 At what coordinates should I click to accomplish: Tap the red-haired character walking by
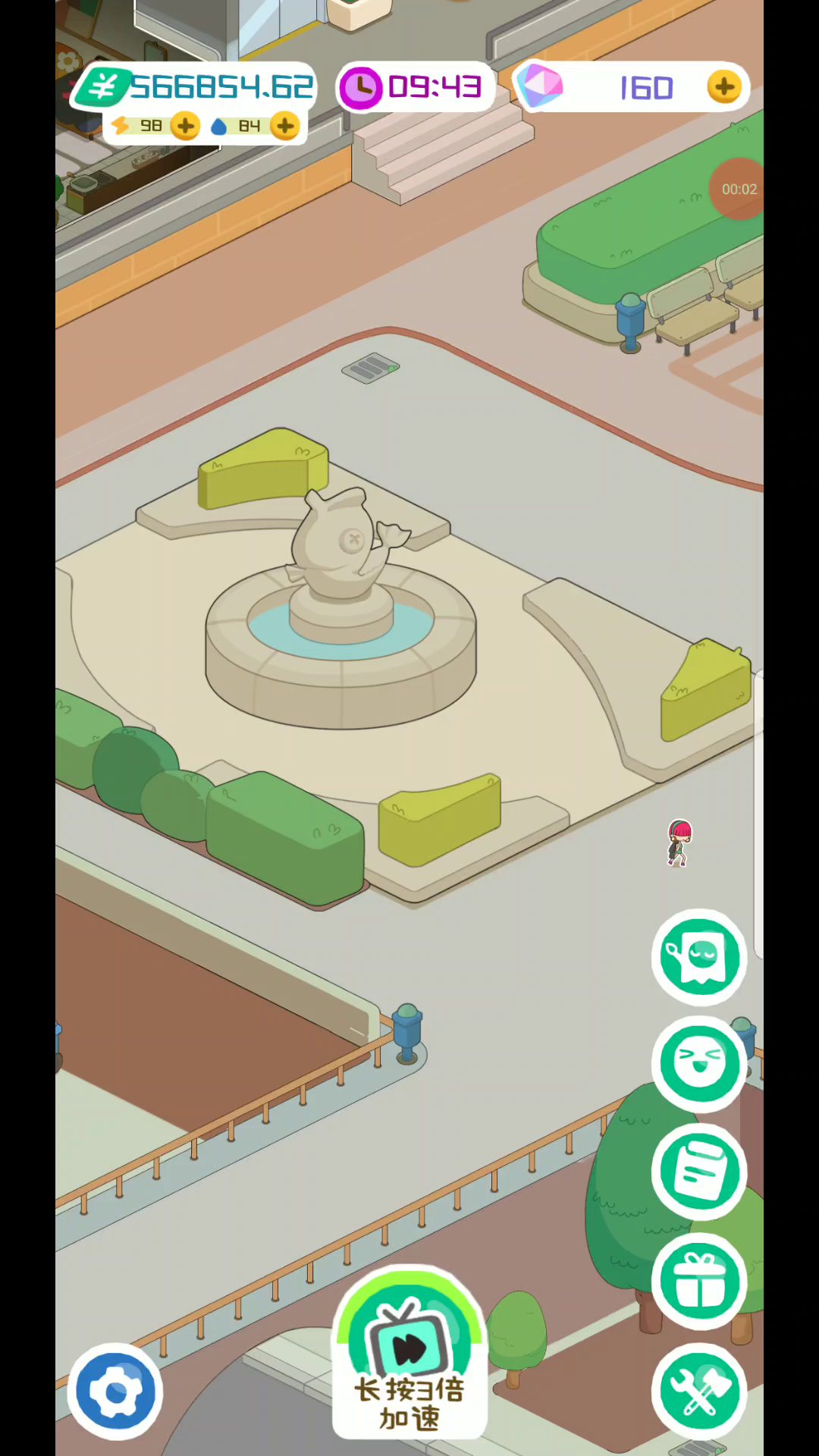pyautogui.click(x=679, y=843)
